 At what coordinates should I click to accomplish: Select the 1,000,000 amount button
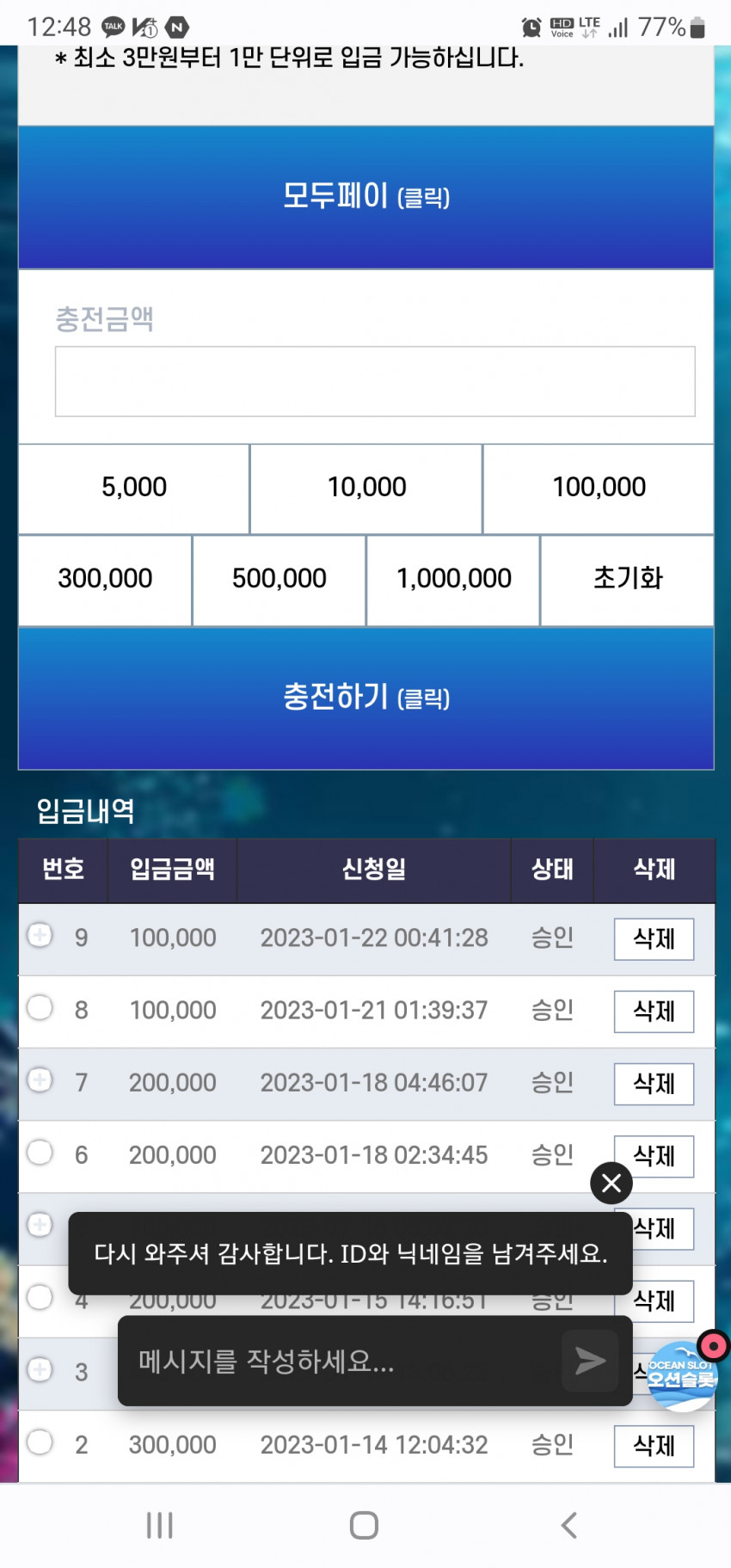click(x=453, y=579)
